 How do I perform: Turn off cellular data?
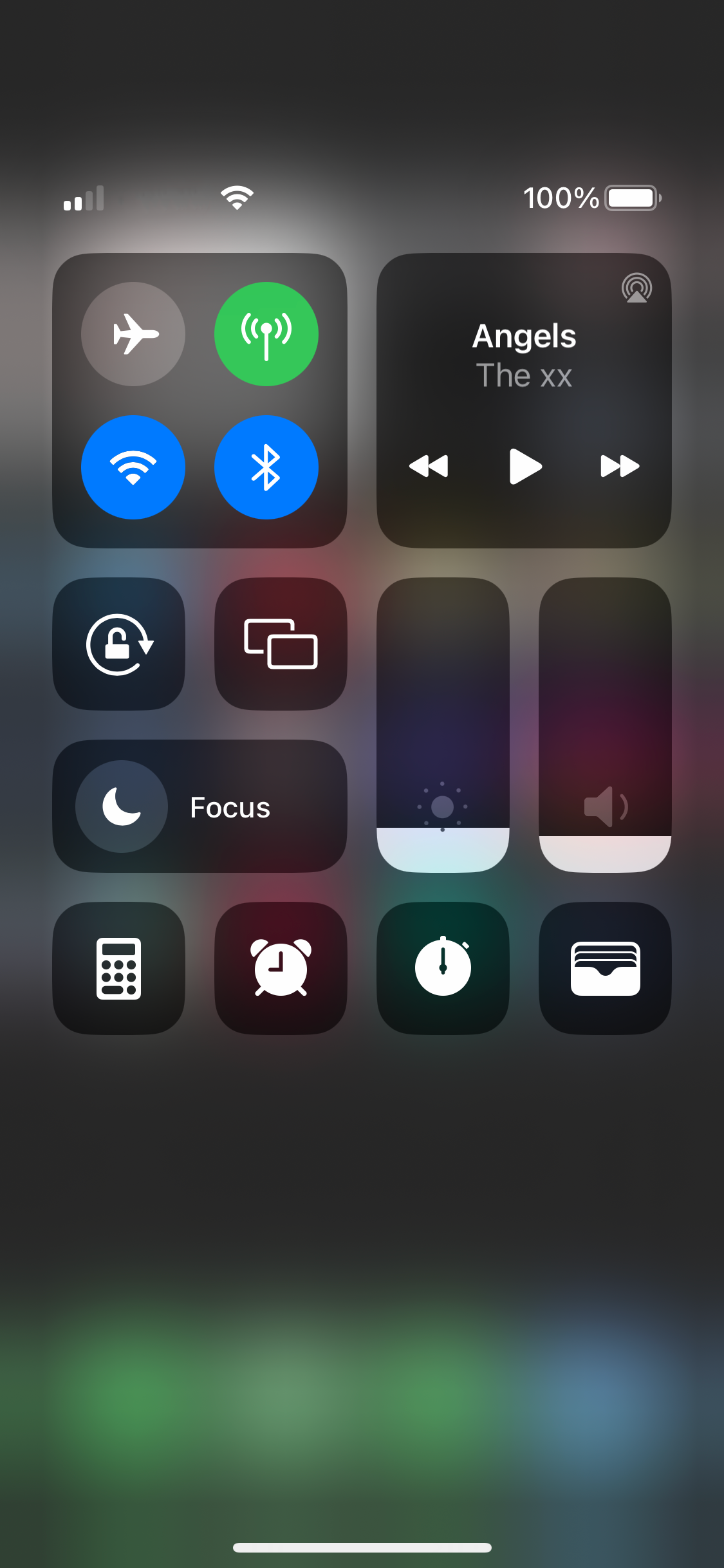[266, 334]
